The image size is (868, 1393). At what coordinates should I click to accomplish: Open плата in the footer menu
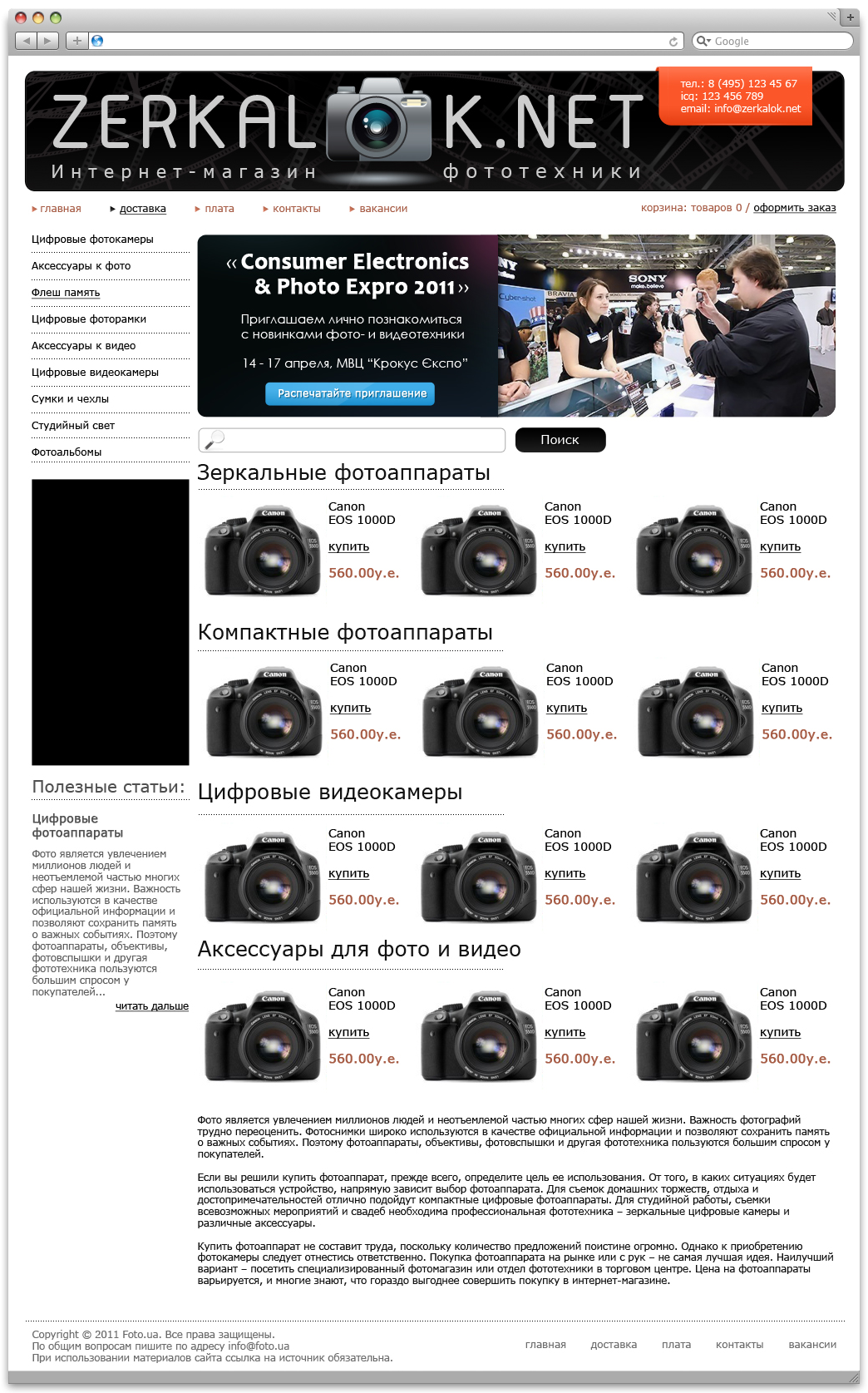(x=676, y=1345)
